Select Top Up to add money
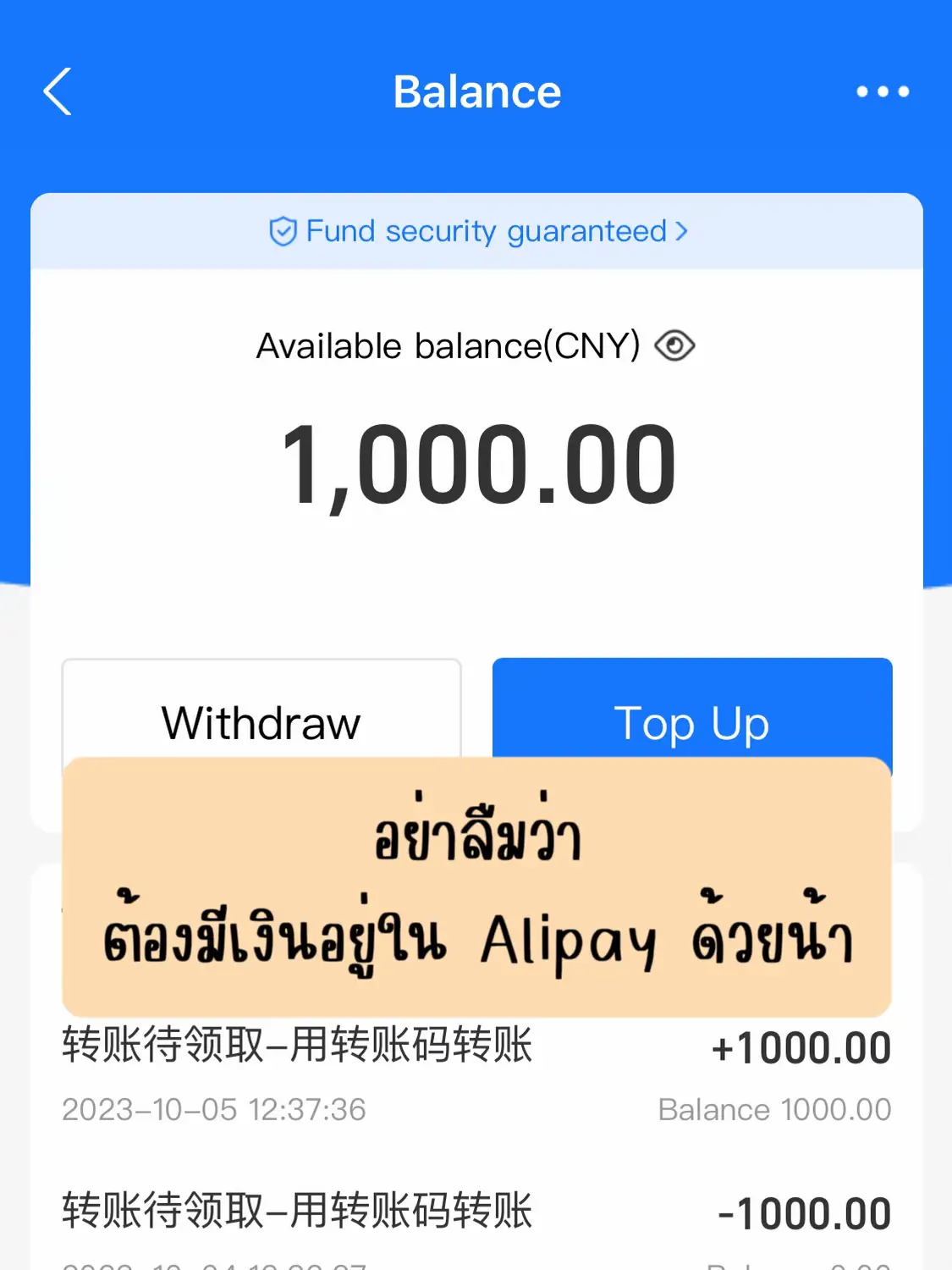This screenshot has height=1270, width=952. [x=691, y=722]
